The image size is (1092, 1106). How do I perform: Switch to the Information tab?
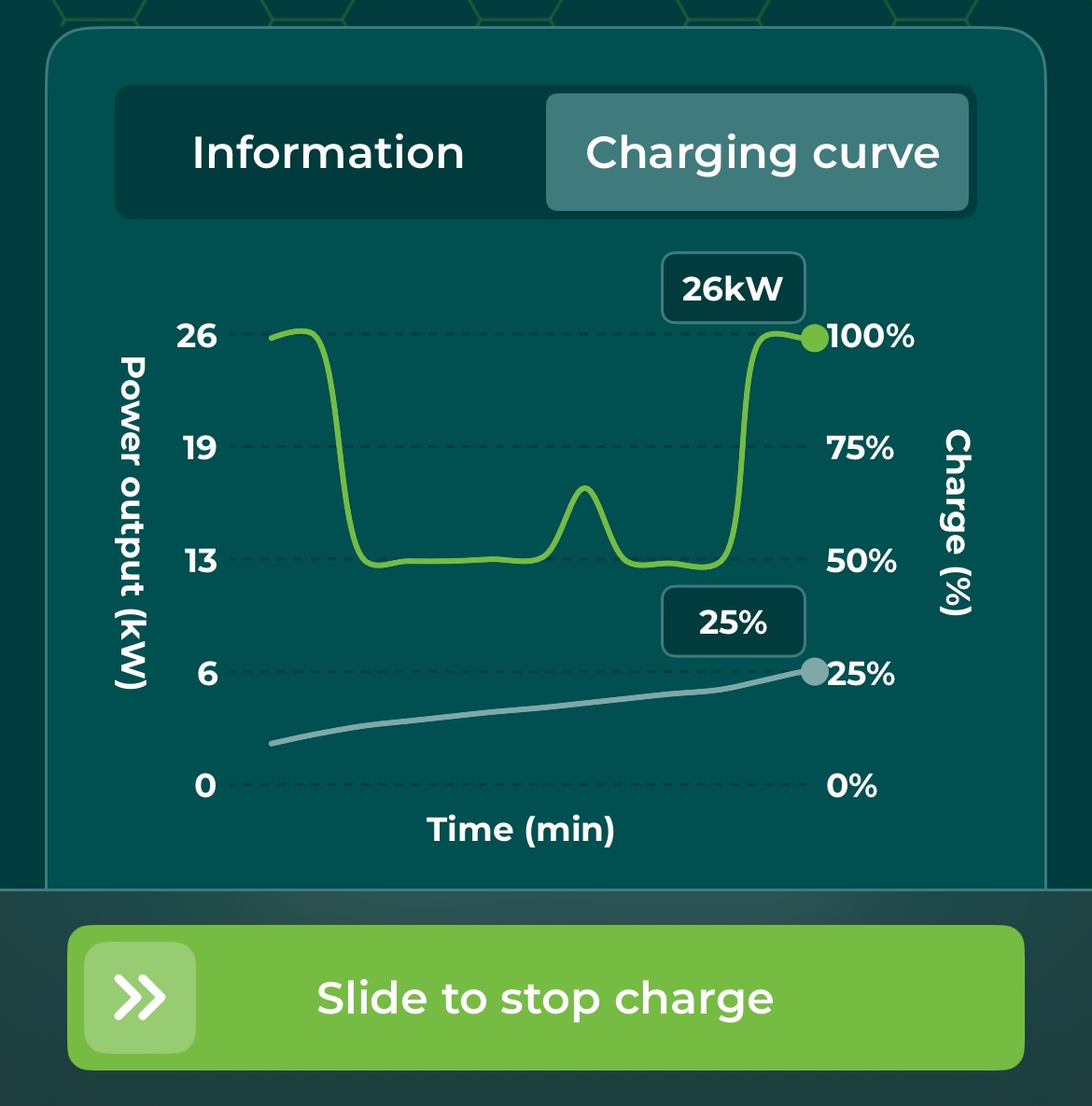point(328,153)
